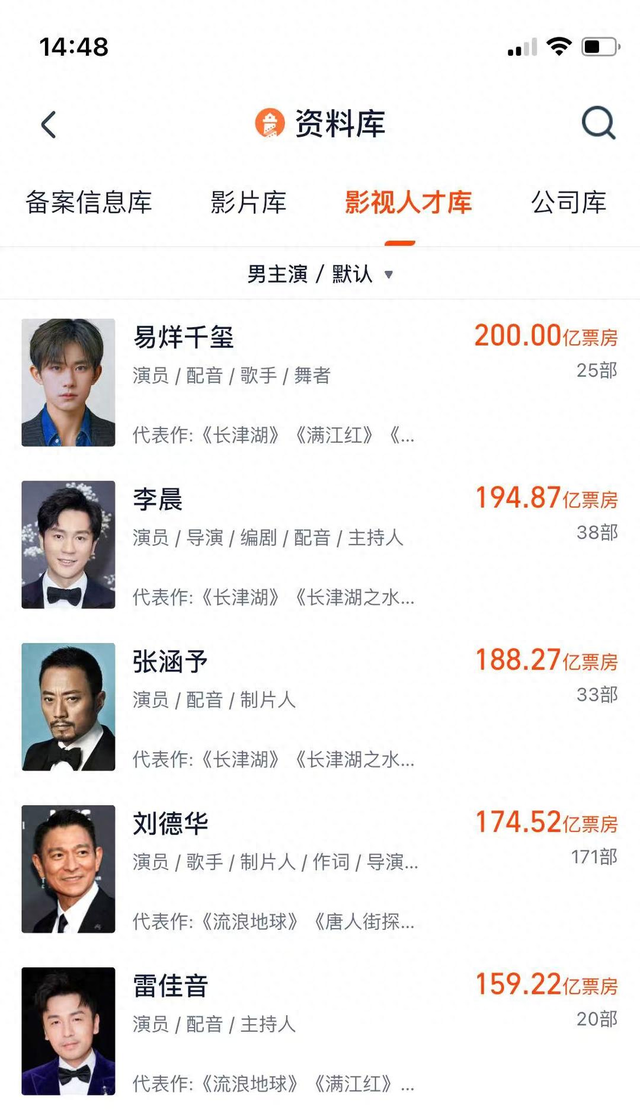Switch to the 备案信息库 tab
This screenshot has width=640, height=1113.
[x=89, y=202]
